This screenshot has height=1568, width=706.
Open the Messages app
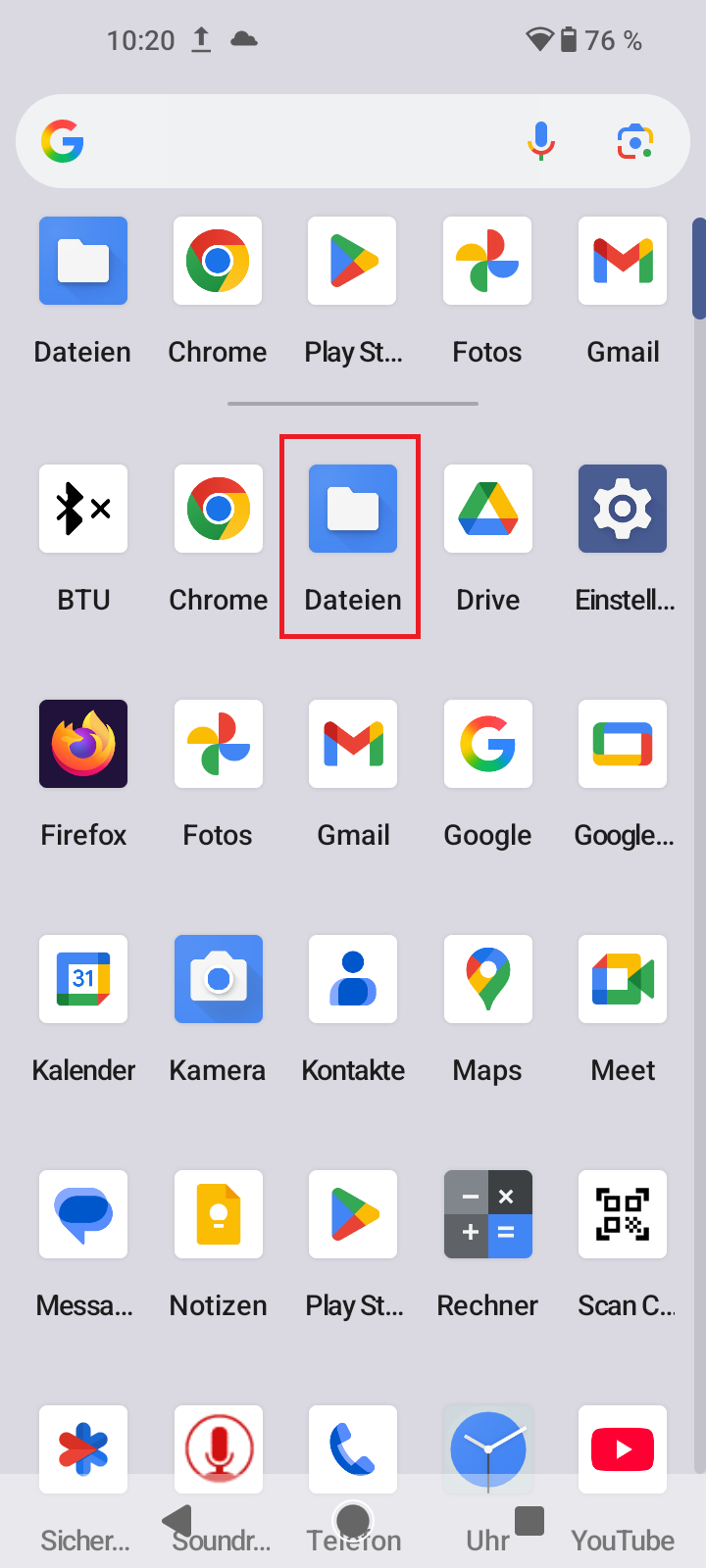pyautogui.click(x=83, y=1214)
